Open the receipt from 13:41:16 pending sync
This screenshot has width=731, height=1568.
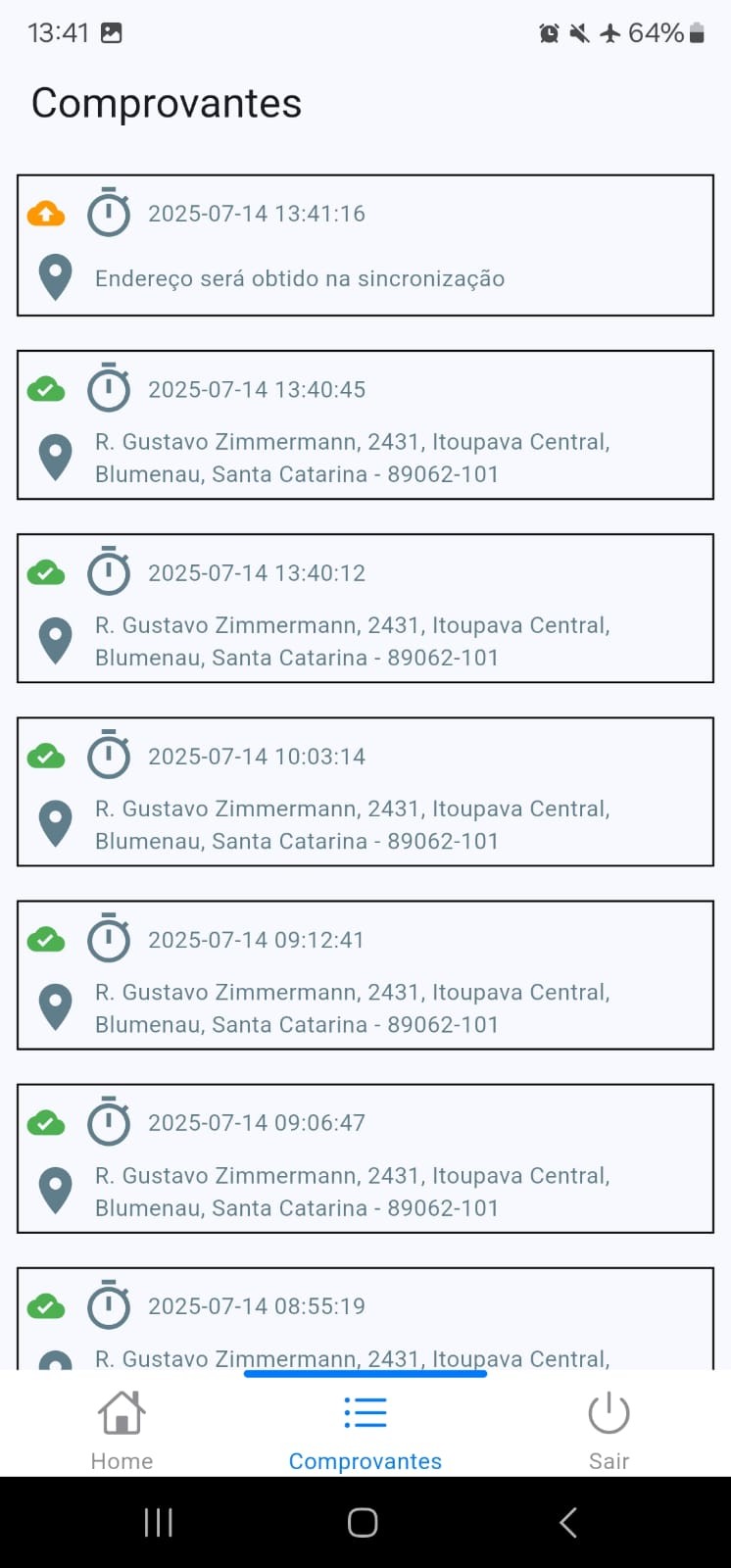pyautogui.click(x=365, y=245)
